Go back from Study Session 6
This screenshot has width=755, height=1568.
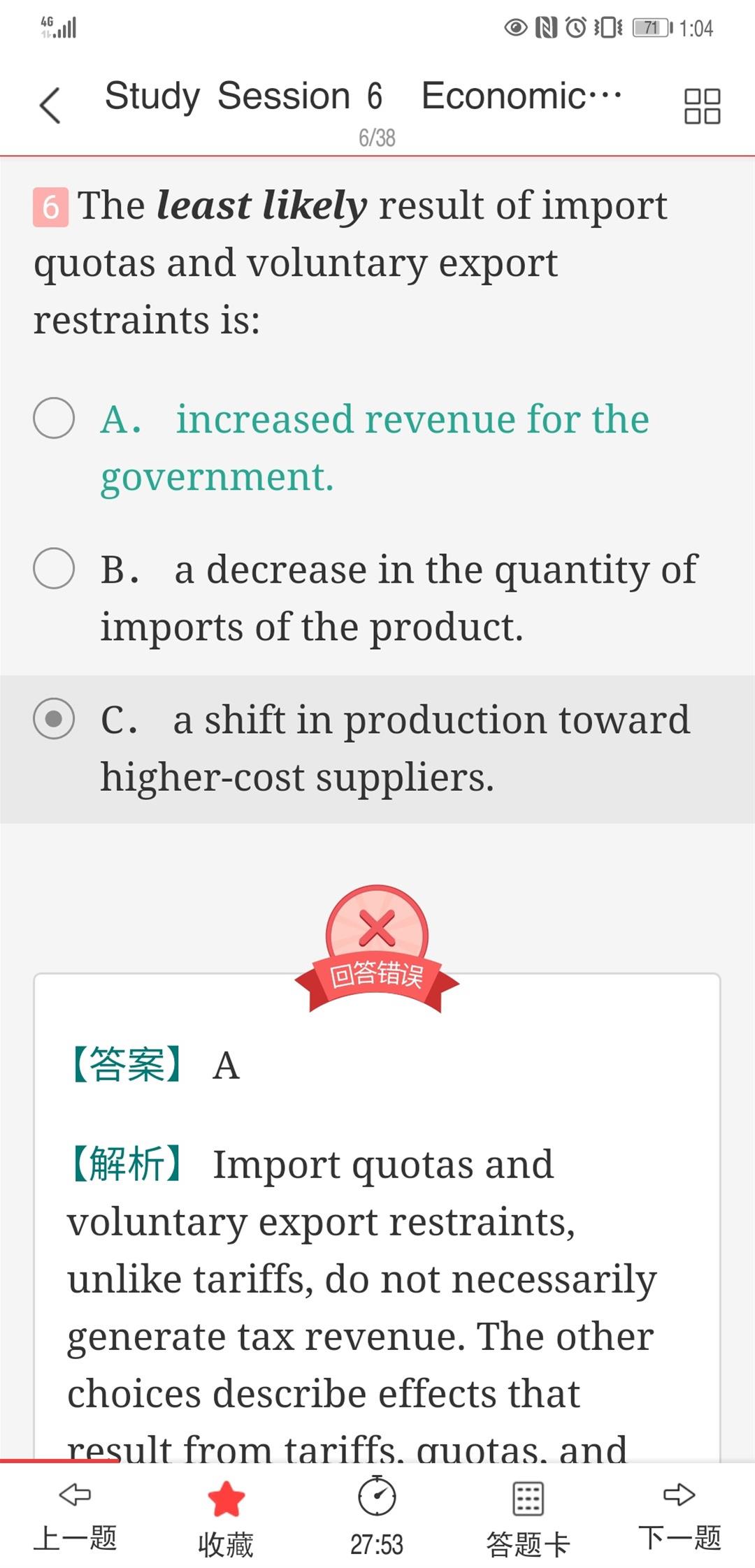pos(50,106)
